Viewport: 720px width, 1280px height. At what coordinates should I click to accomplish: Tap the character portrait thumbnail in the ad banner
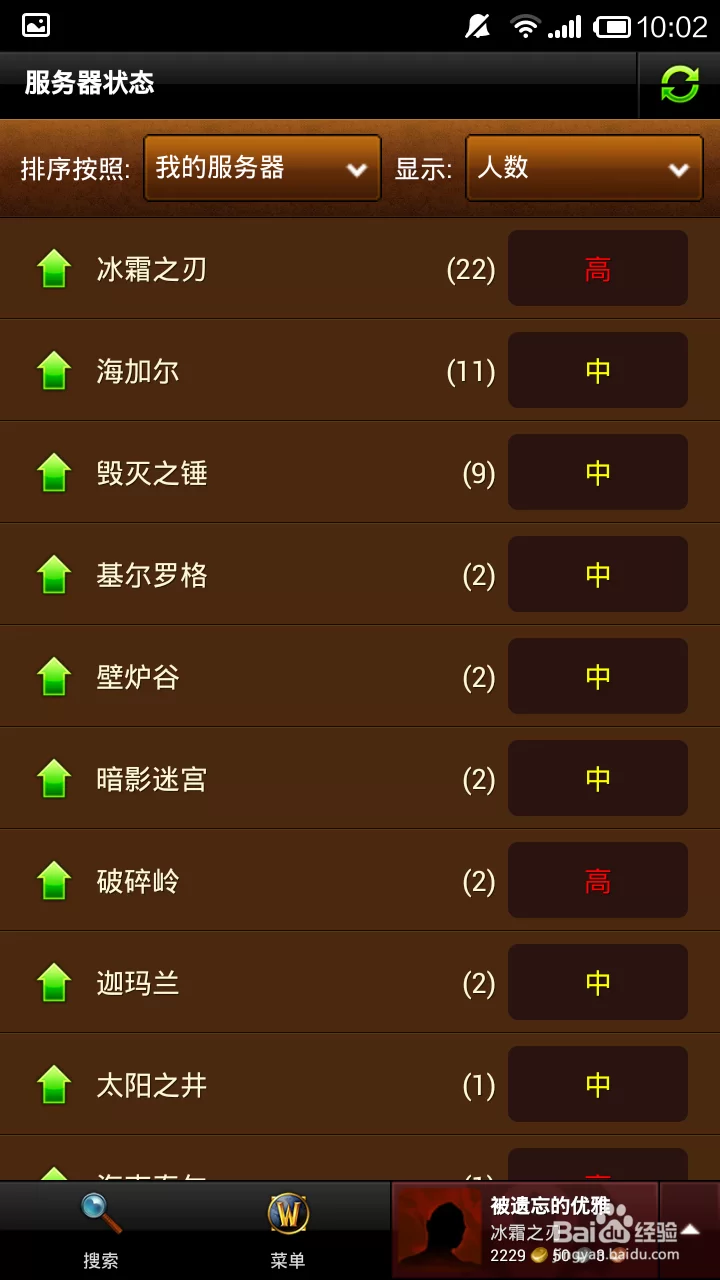[x=440, y=1228]
